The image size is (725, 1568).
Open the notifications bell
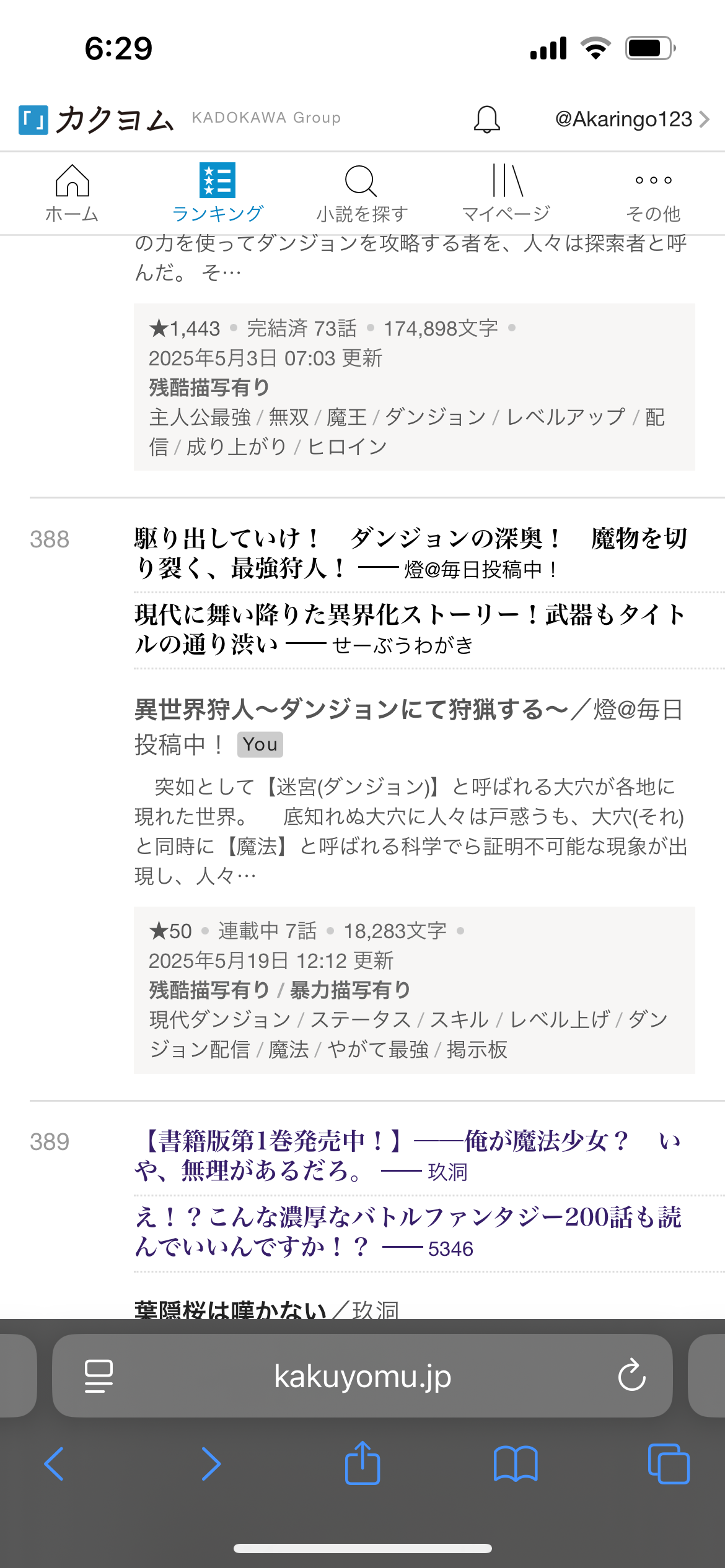[x=486, y=119]
